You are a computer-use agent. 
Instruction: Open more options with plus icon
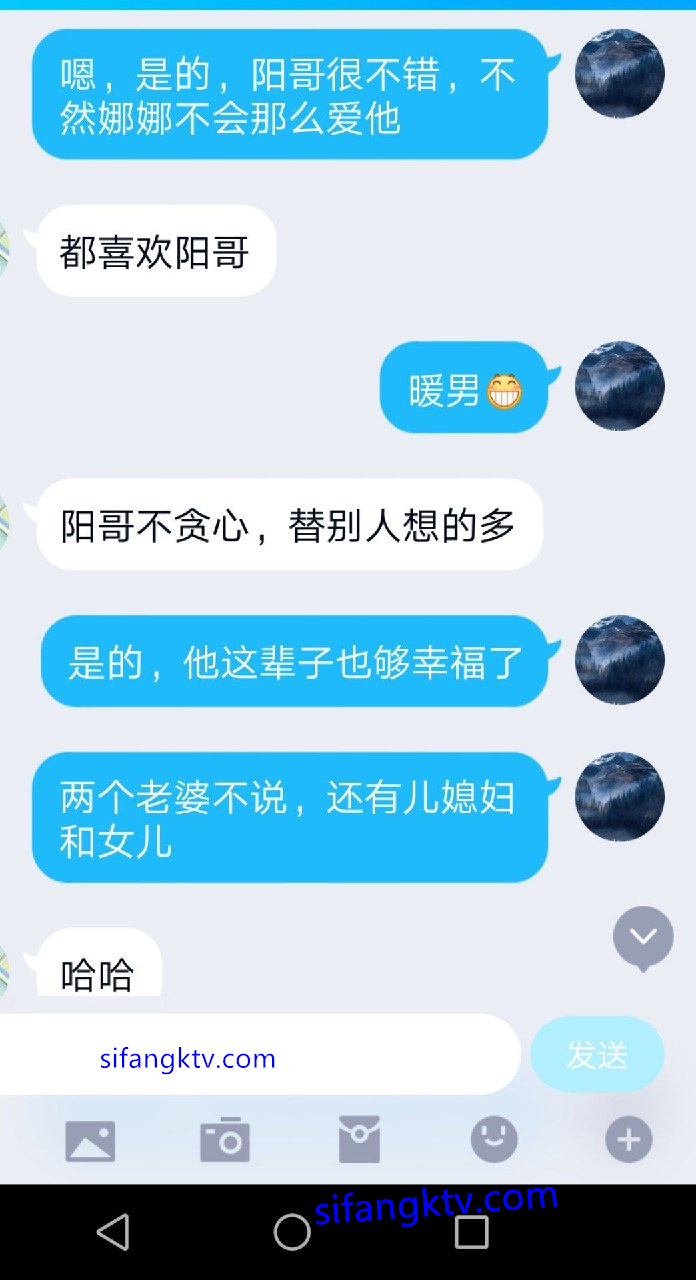pos(628,1140)
